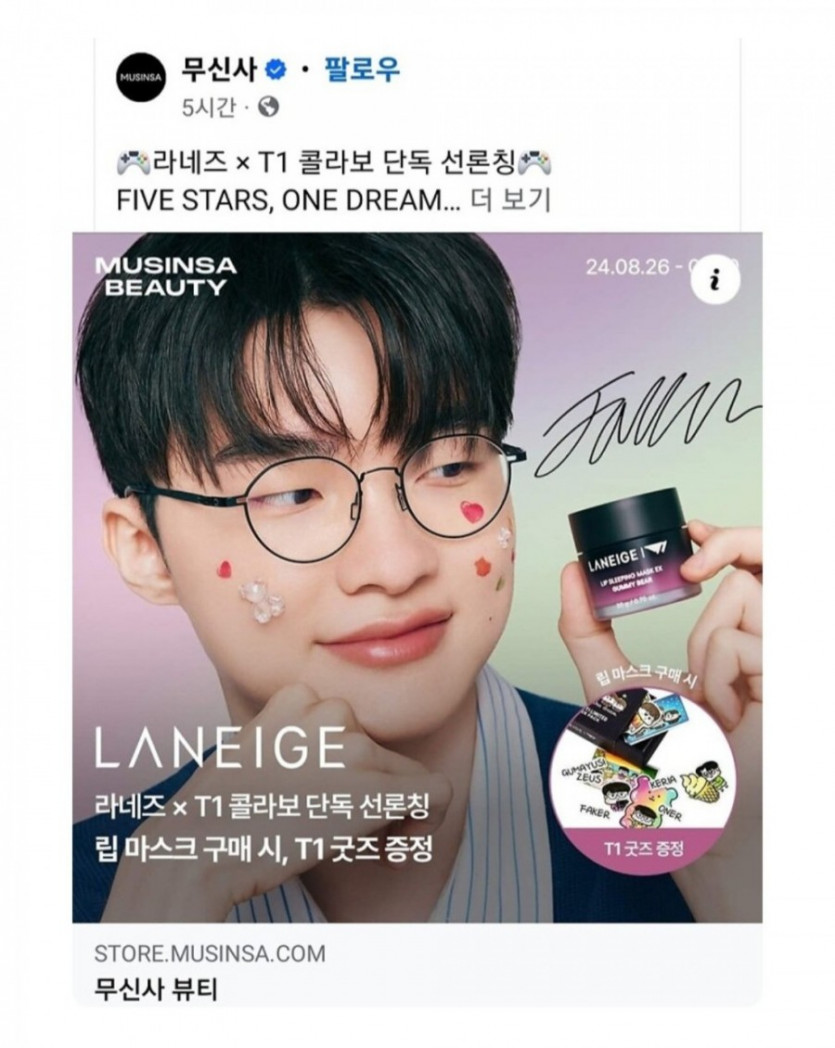Open the 무신사 profile avatar
The height and width of the screenshot is (1048, 835).
140,76
